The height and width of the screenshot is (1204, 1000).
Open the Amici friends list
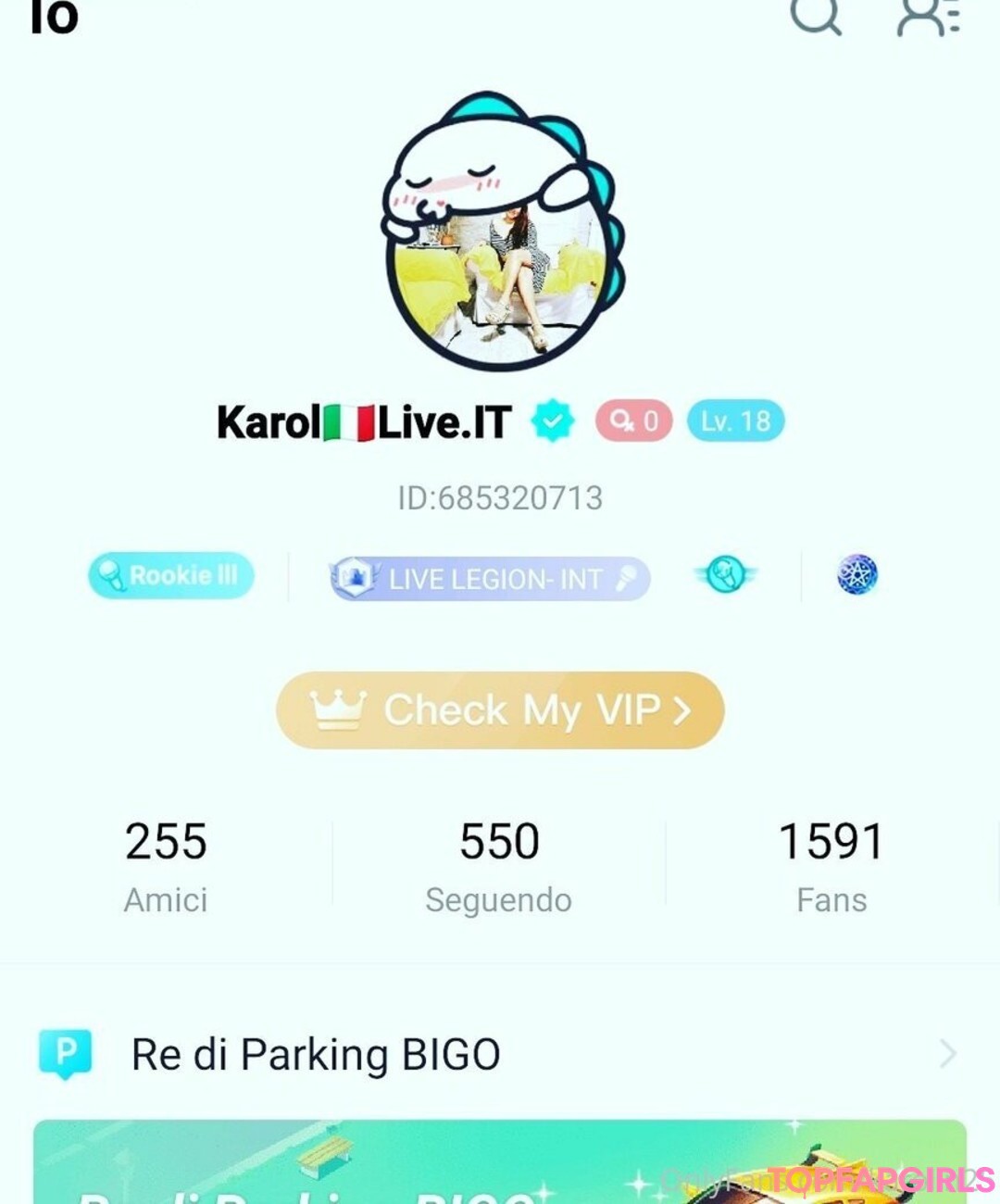click(x=166, y=865)
